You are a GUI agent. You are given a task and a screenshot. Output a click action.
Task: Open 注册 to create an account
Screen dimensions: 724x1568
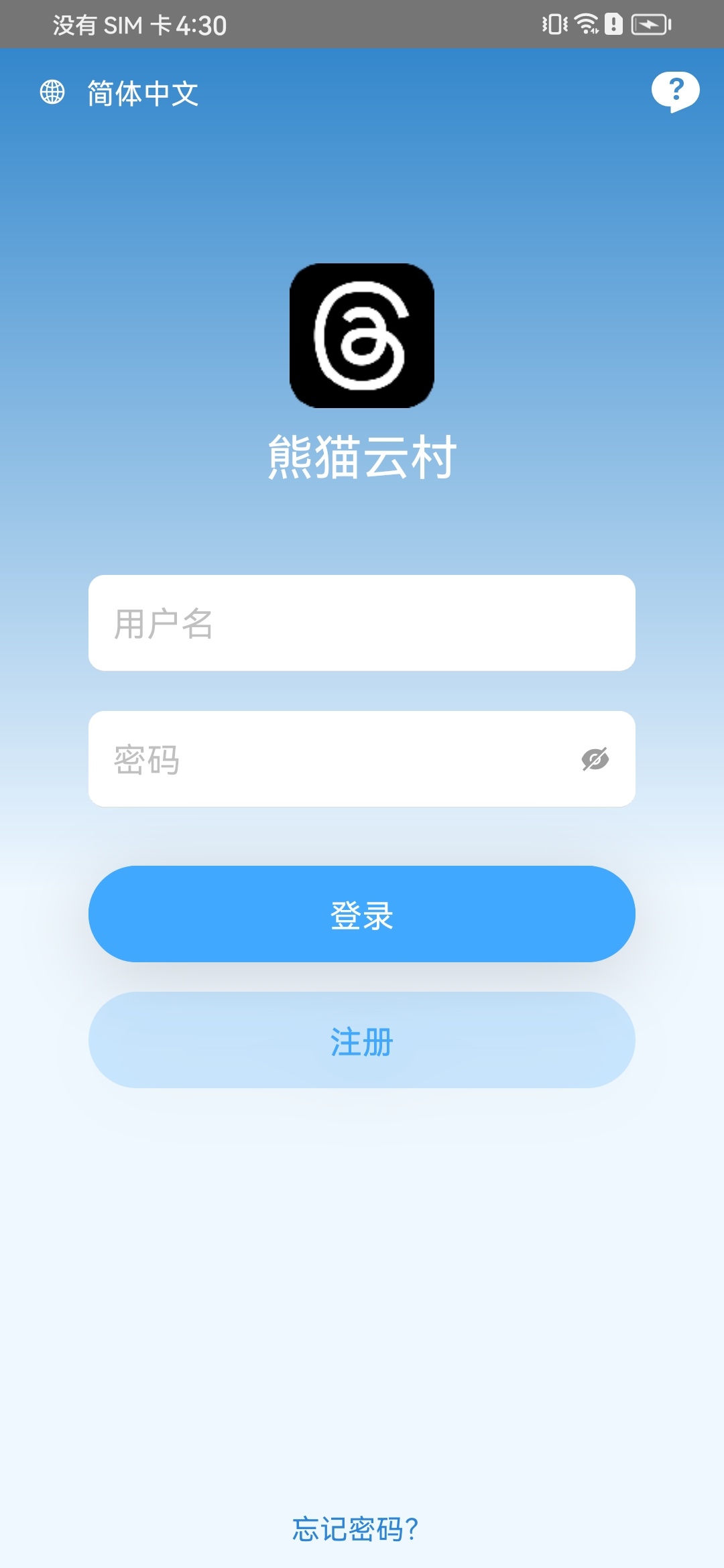[362, 1040]
